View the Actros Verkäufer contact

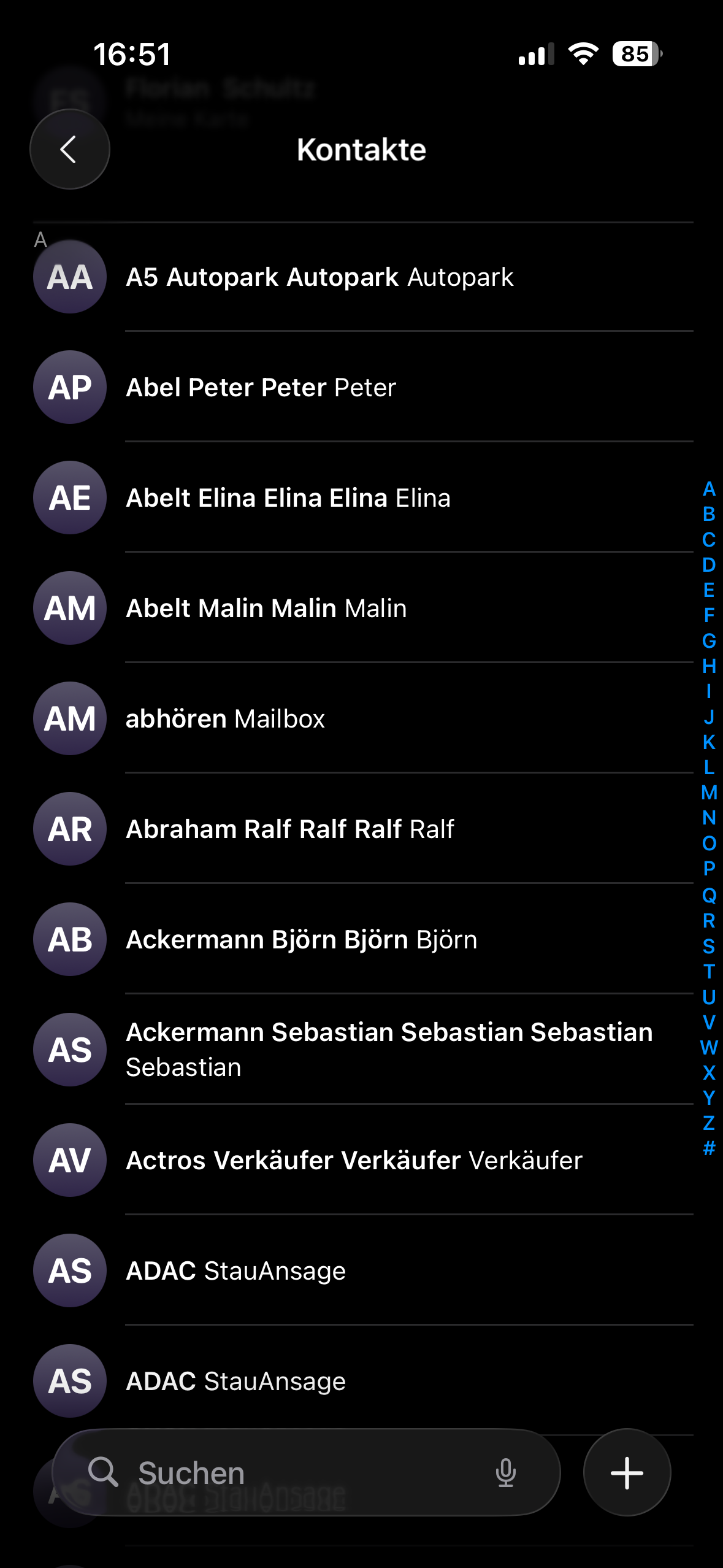tap(354, 1161)
